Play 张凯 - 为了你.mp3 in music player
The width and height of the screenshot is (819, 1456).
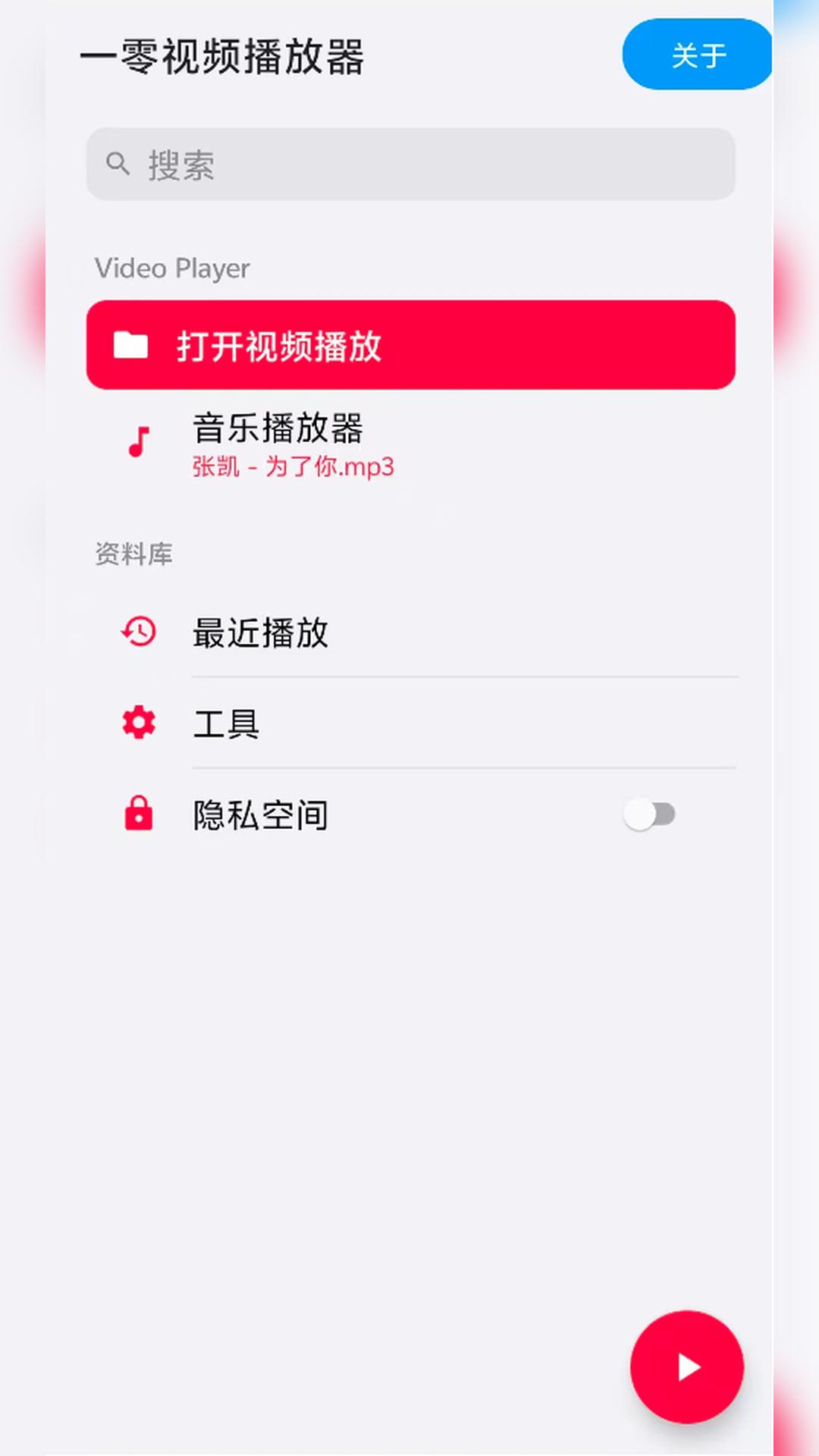pos(296,466)
